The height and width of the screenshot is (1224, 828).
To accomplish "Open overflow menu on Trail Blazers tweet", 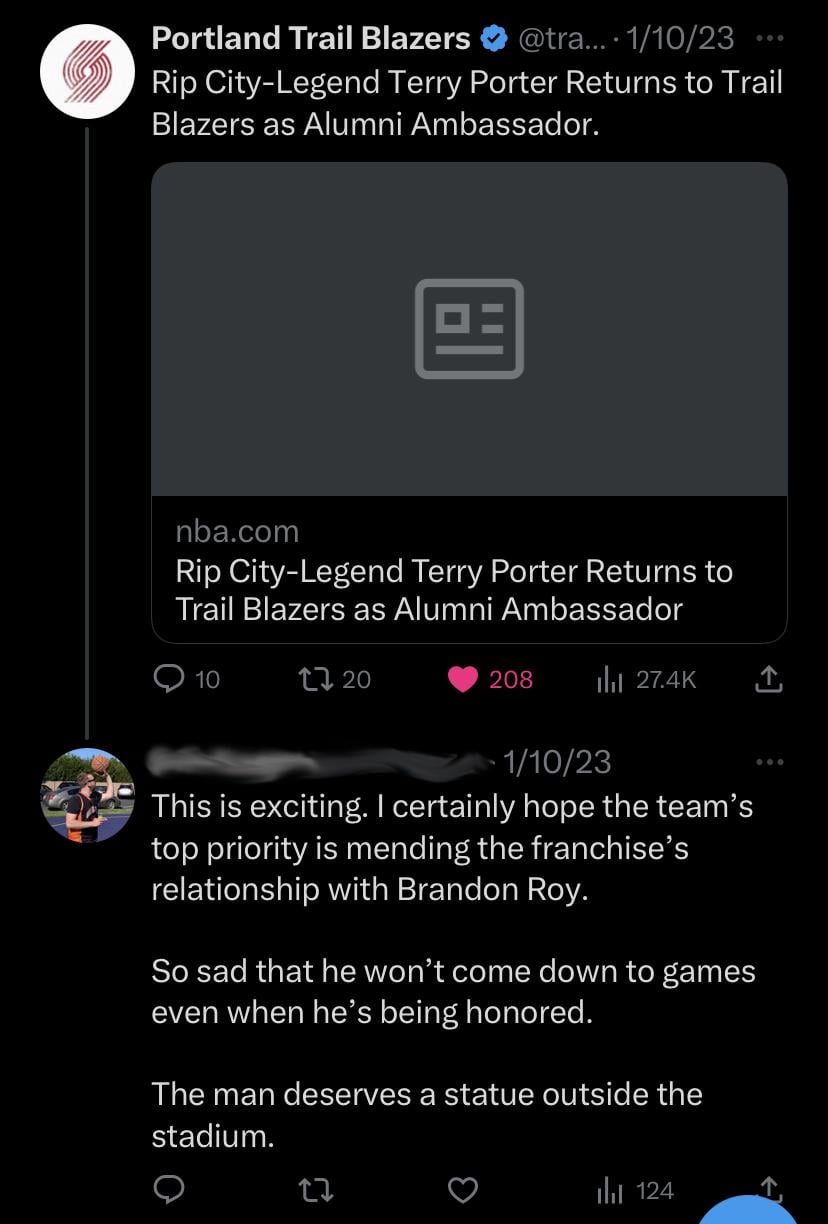I will click(768, 40).
